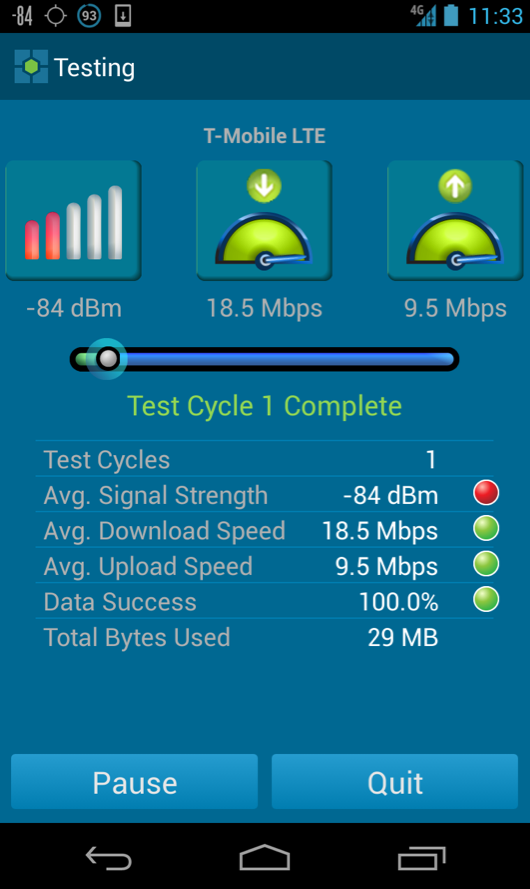The width and height of the screenshot is (530, 889).
Task: Go to the home screen
Action: pos(265,857)
